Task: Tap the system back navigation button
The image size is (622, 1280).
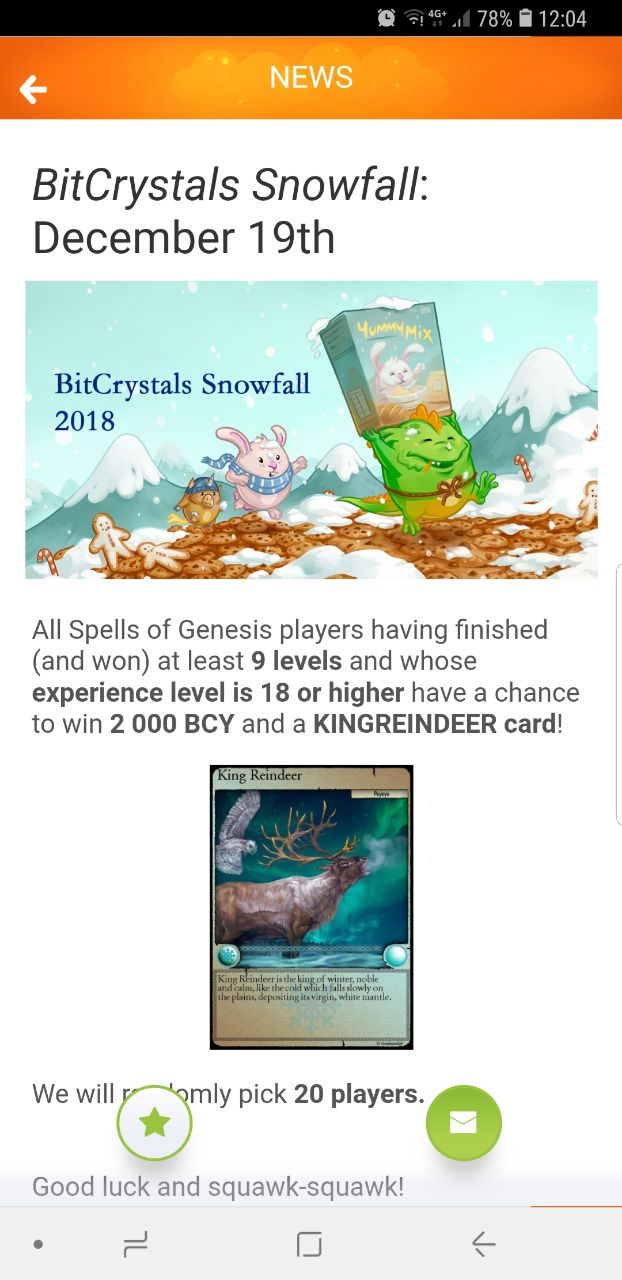Action: pos(483,1244)
